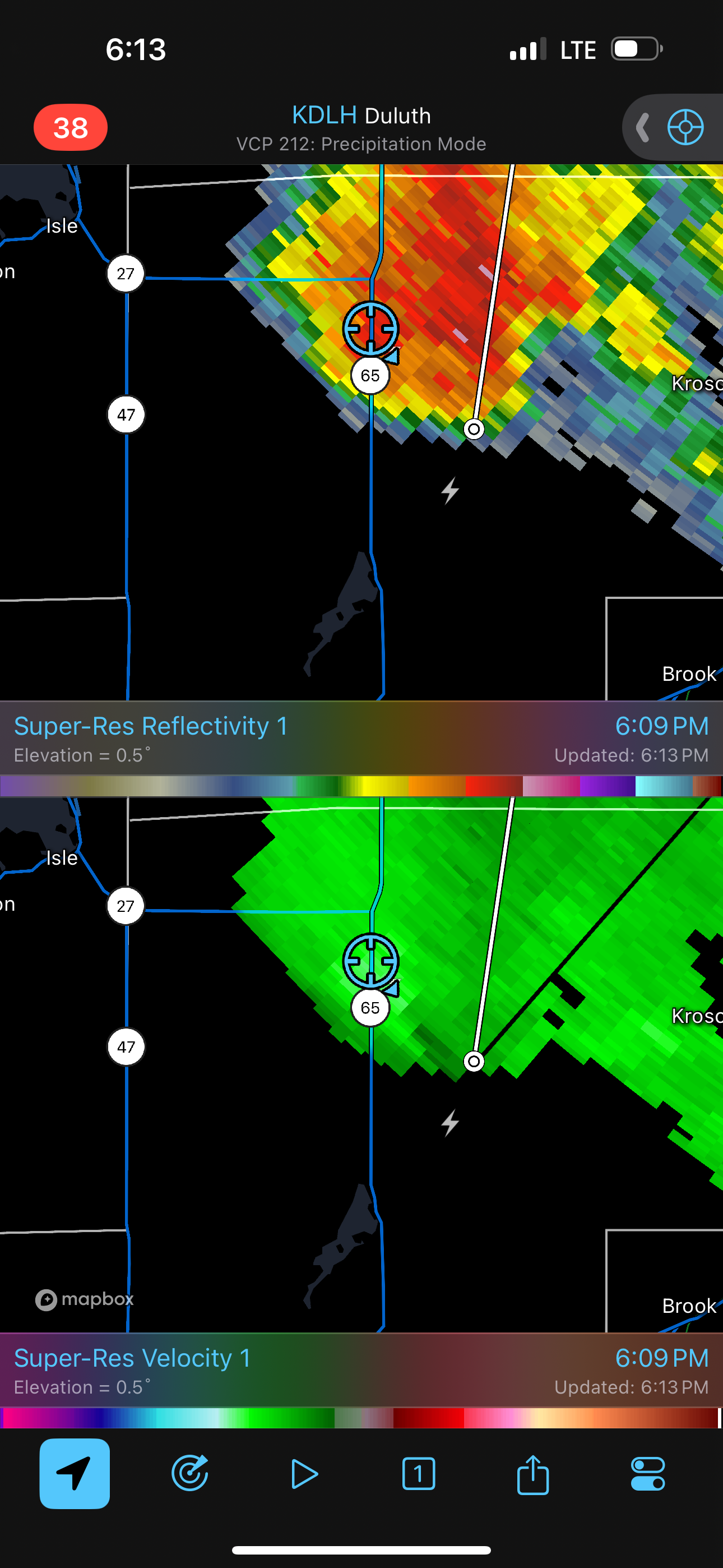This screenshot has width=723, height=1568.
Task: Play the radar animation loop
Action: pyautogui.click(x=304, y=1474)
